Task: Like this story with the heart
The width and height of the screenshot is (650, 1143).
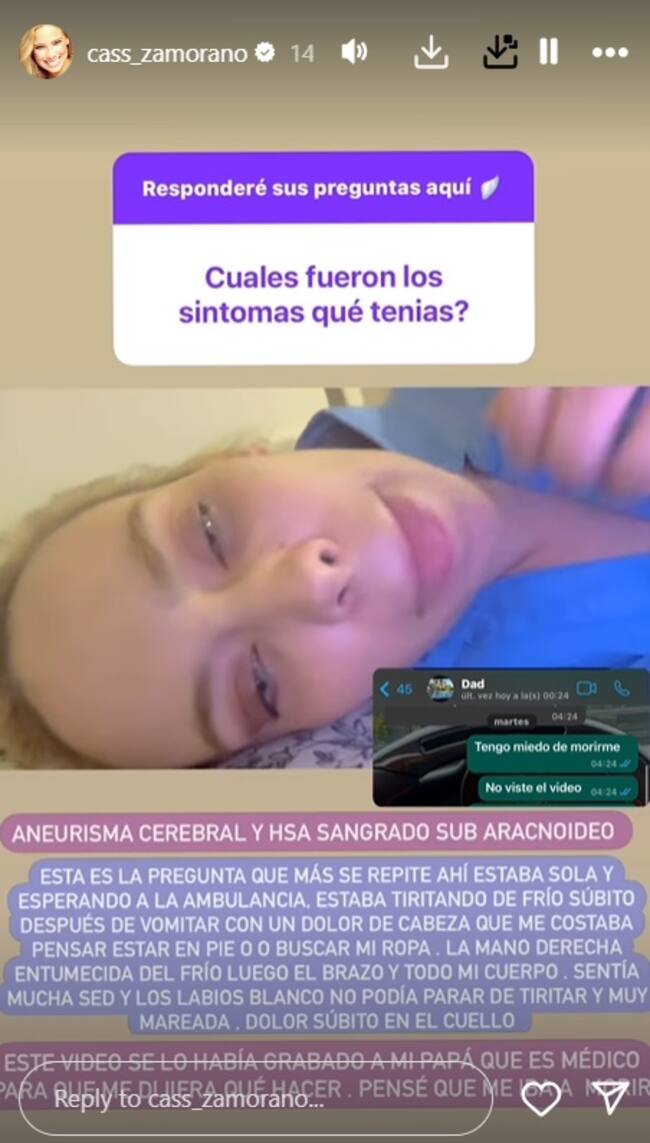Action: 542,1100
